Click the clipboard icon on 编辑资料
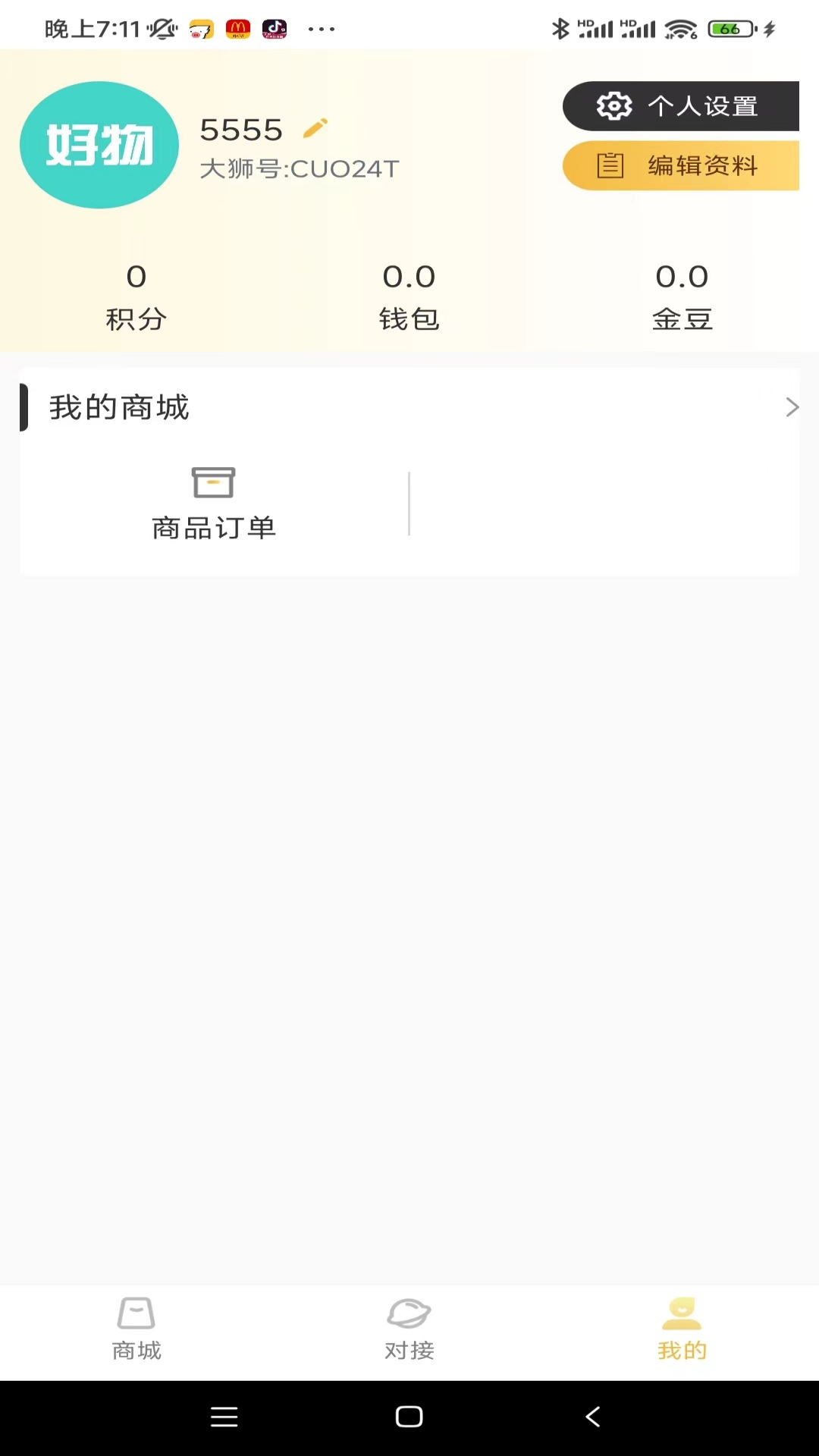 pyautogui.click(x=611, y=165)
